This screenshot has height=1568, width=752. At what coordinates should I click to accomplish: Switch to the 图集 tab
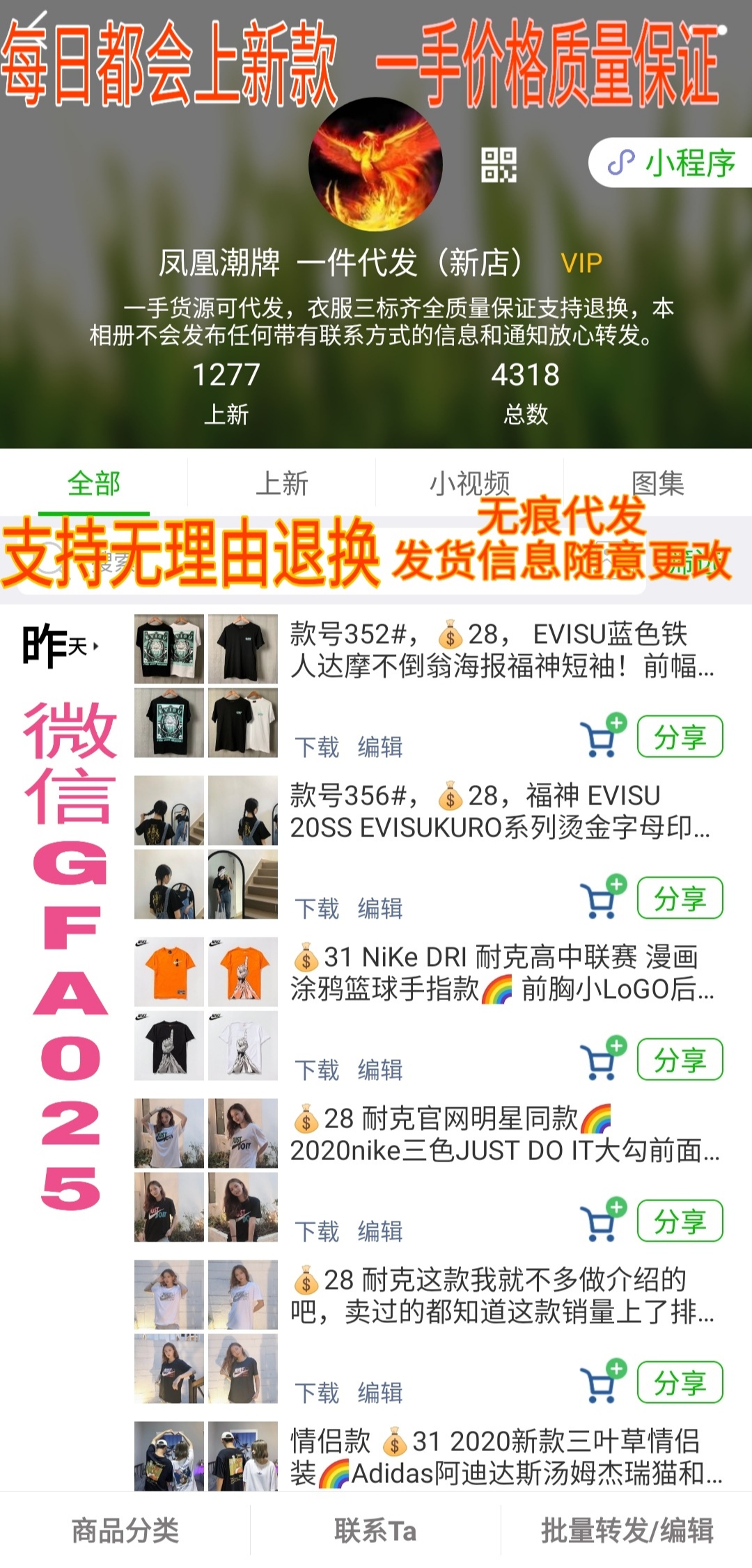pos(657,484)
